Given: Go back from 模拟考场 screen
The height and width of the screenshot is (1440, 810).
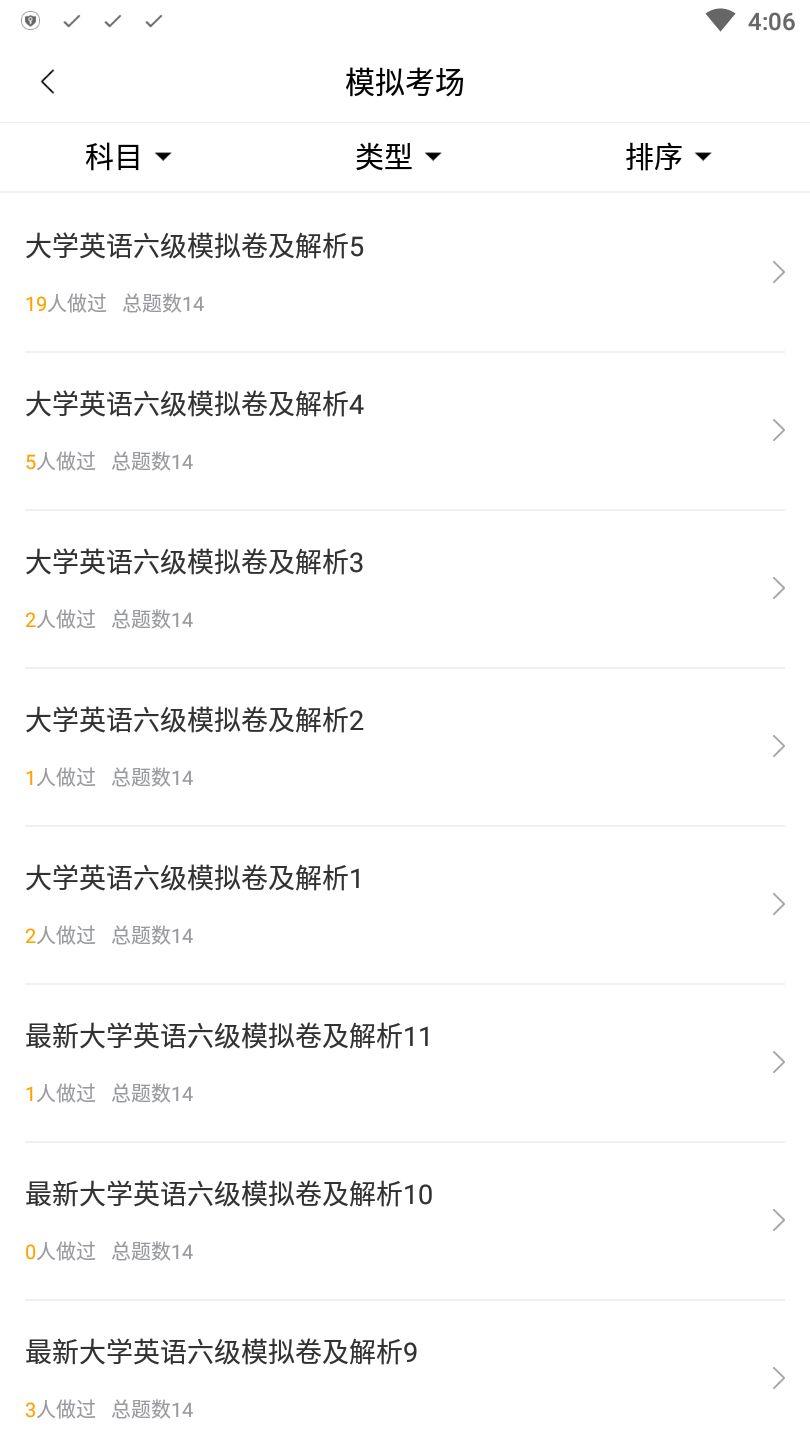Looking at the screenshot, I should 48,82.
